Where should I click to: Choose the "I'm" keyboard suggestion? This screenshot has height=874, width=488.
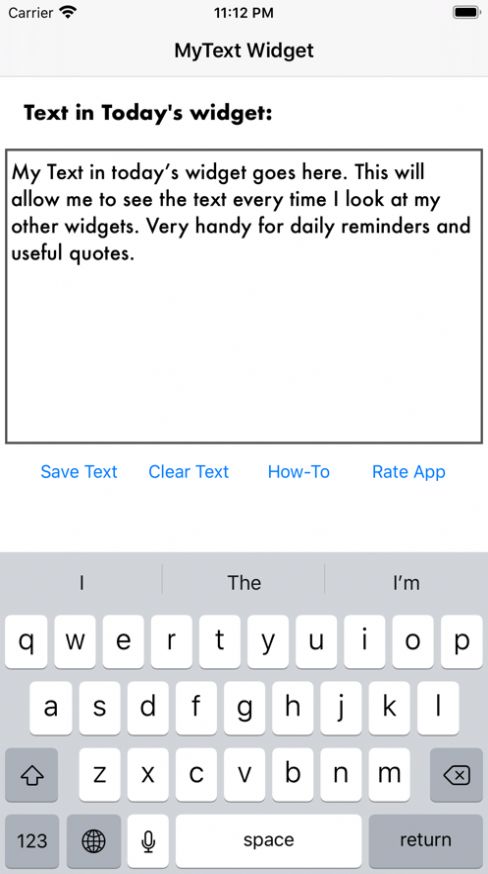point(406,582)
